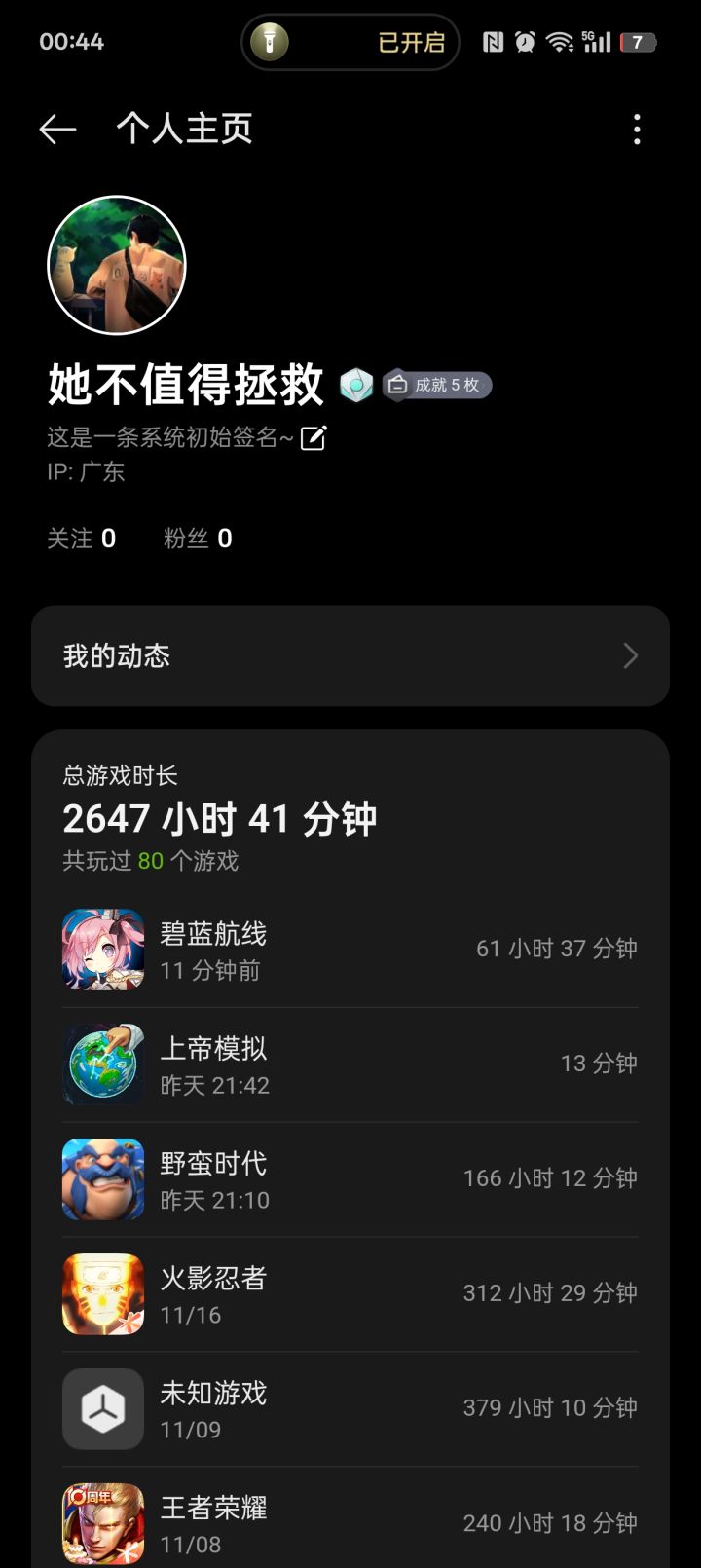
Task: Open the 粉丝 followers list
Action: pyautogui.click(x=198, y=538)
